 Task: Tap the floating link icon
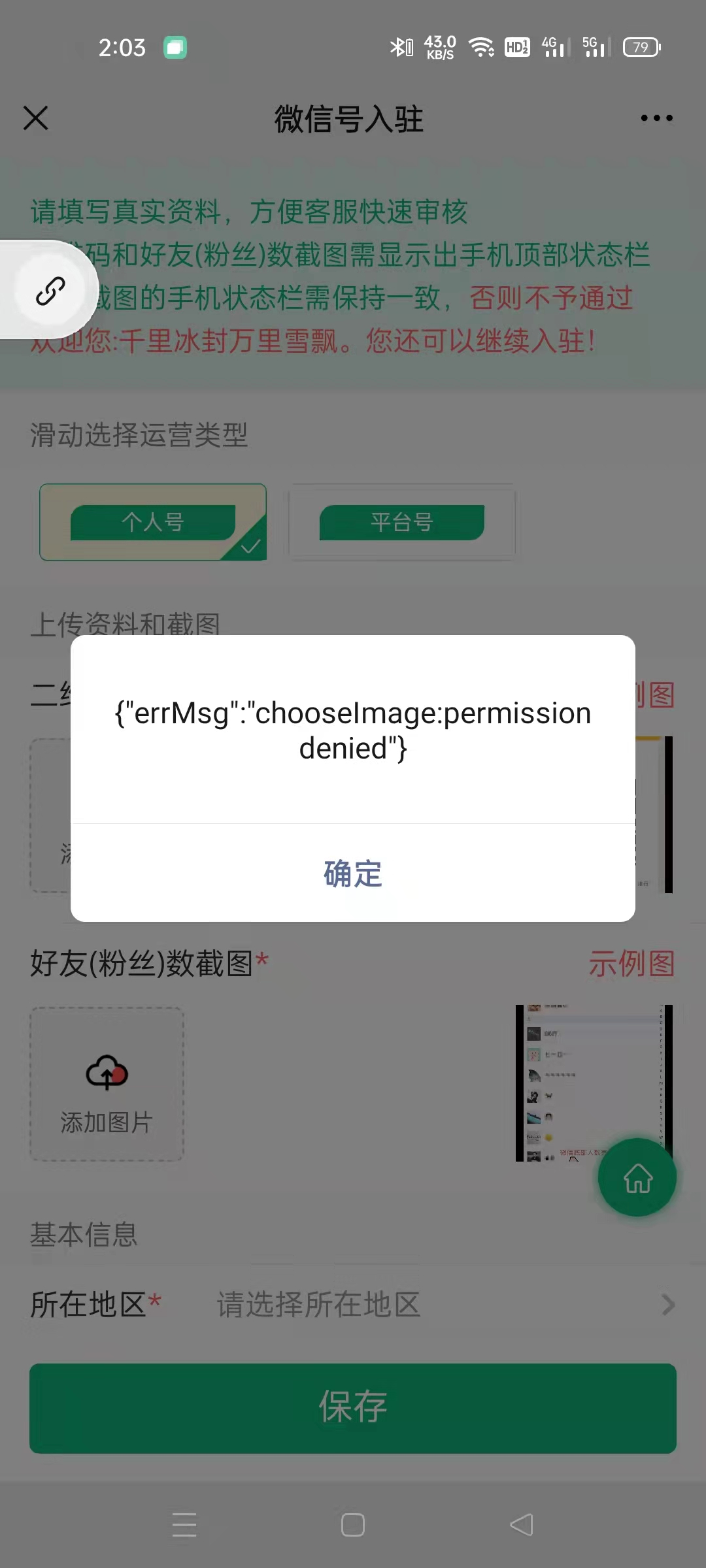(x=50, y=291)
